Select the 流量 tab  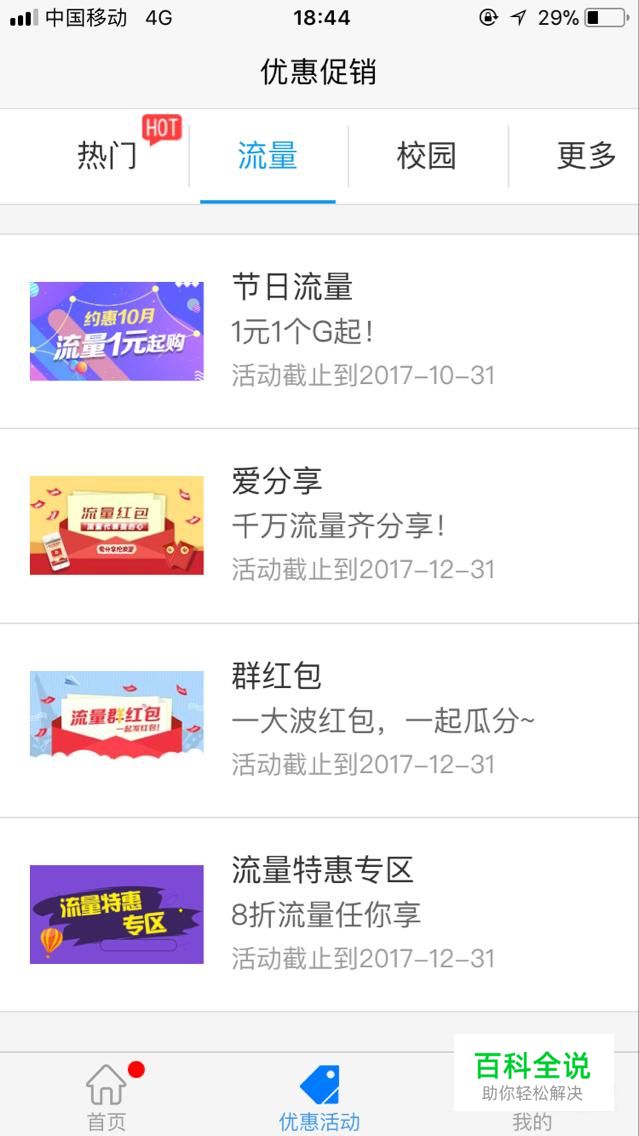pos(267,156)
